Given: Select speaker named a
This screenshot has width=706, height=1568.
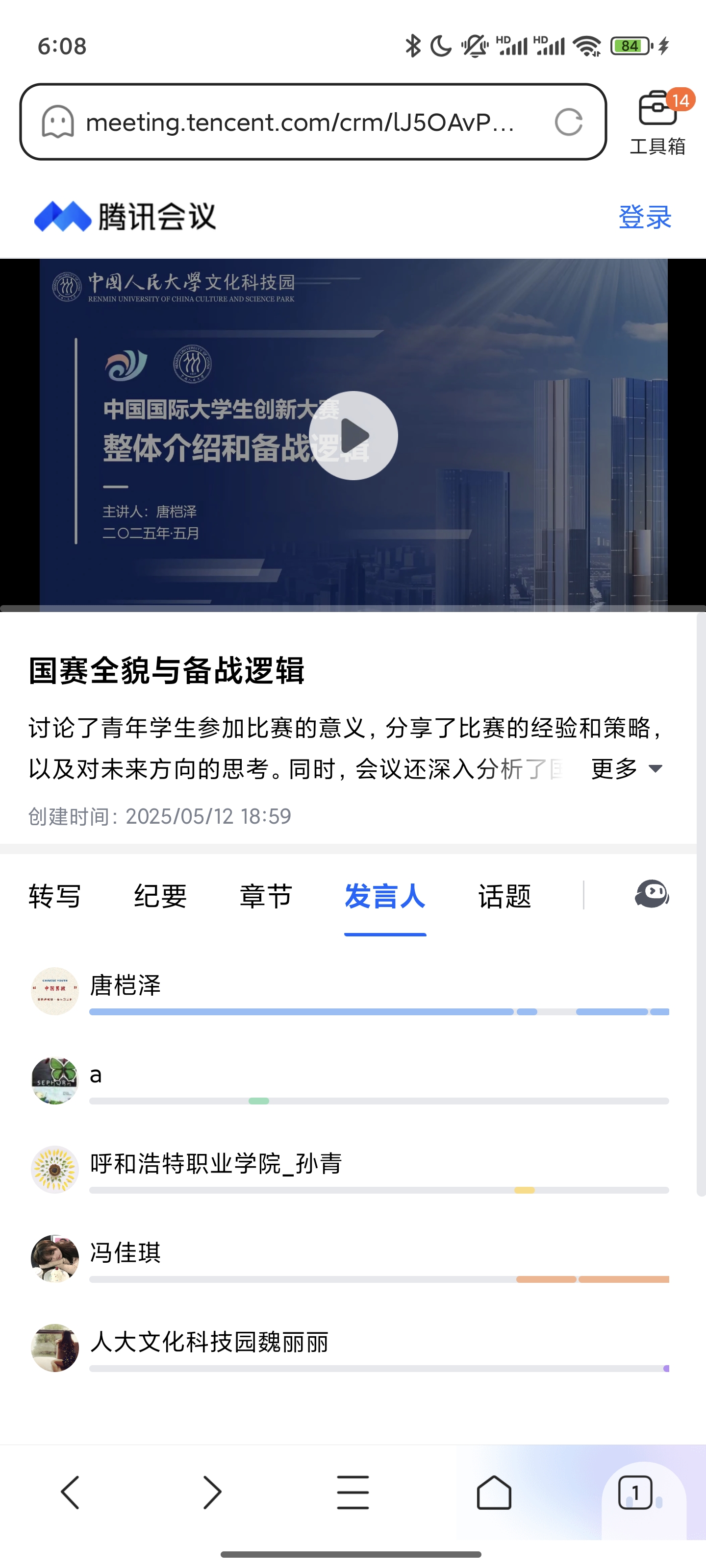Looking at the screenshot, I should click(x=96, y=1075).
